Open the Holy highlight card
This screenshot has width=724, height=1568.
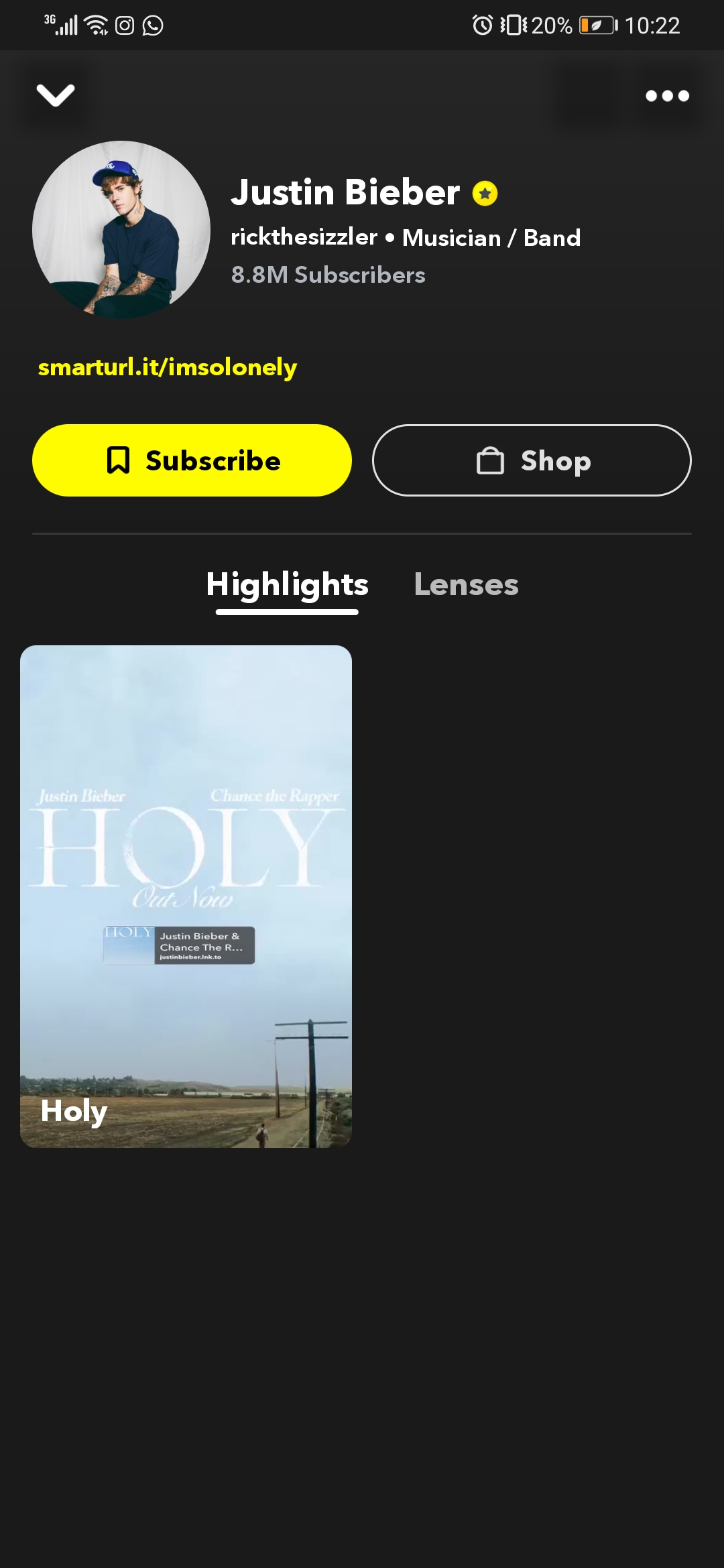186,896
